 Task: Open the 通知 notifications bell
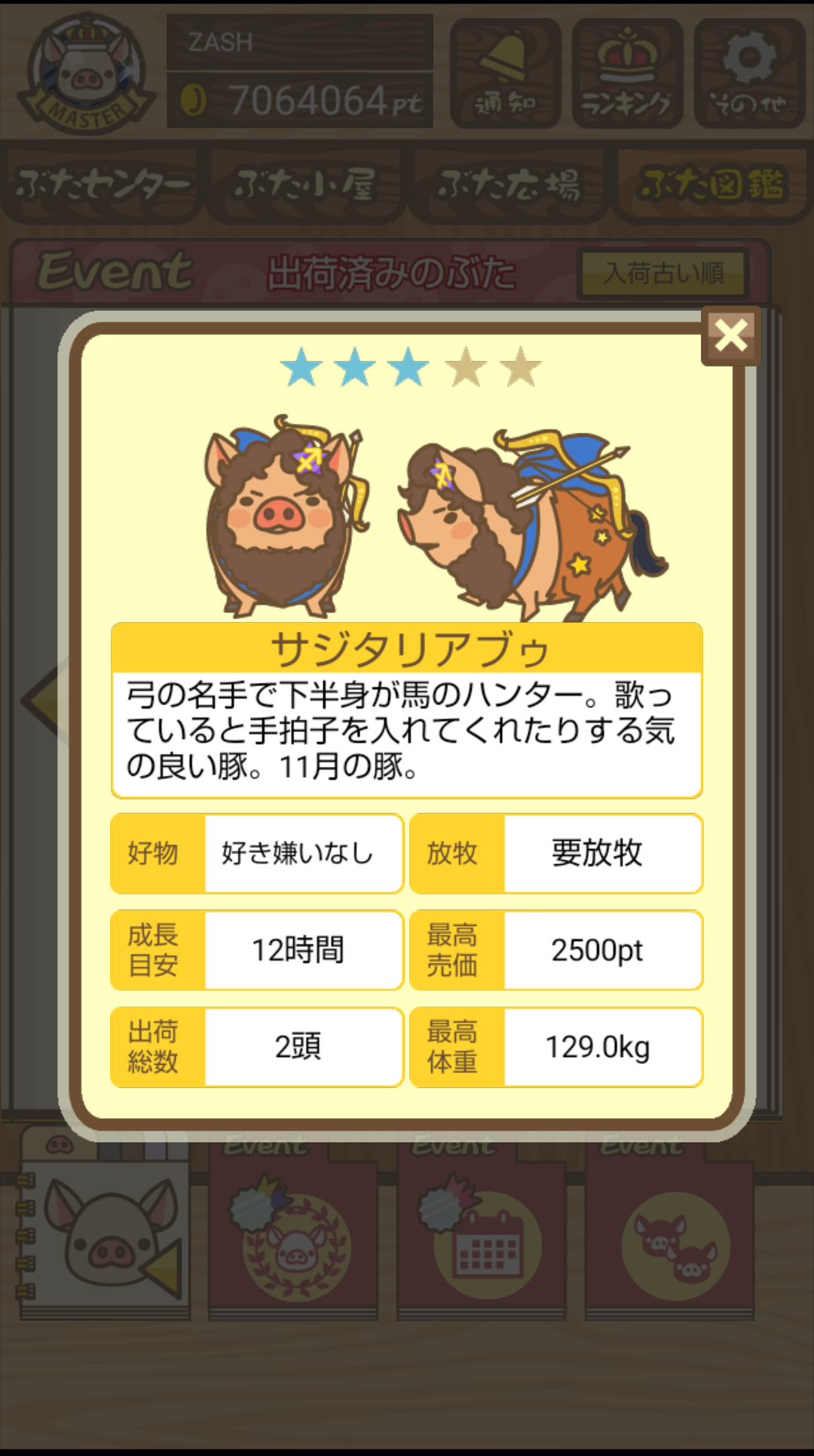[x=505, y=73]
